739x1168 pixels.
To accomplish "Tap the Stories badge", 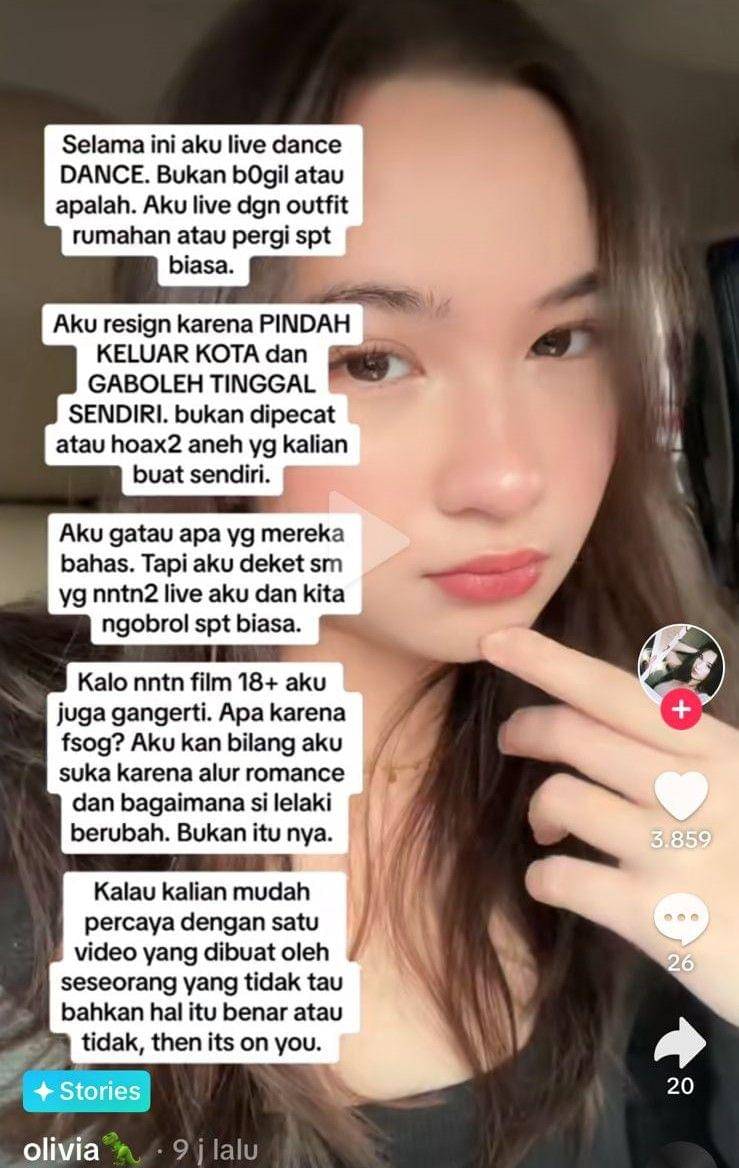I will pos(87,1091).
